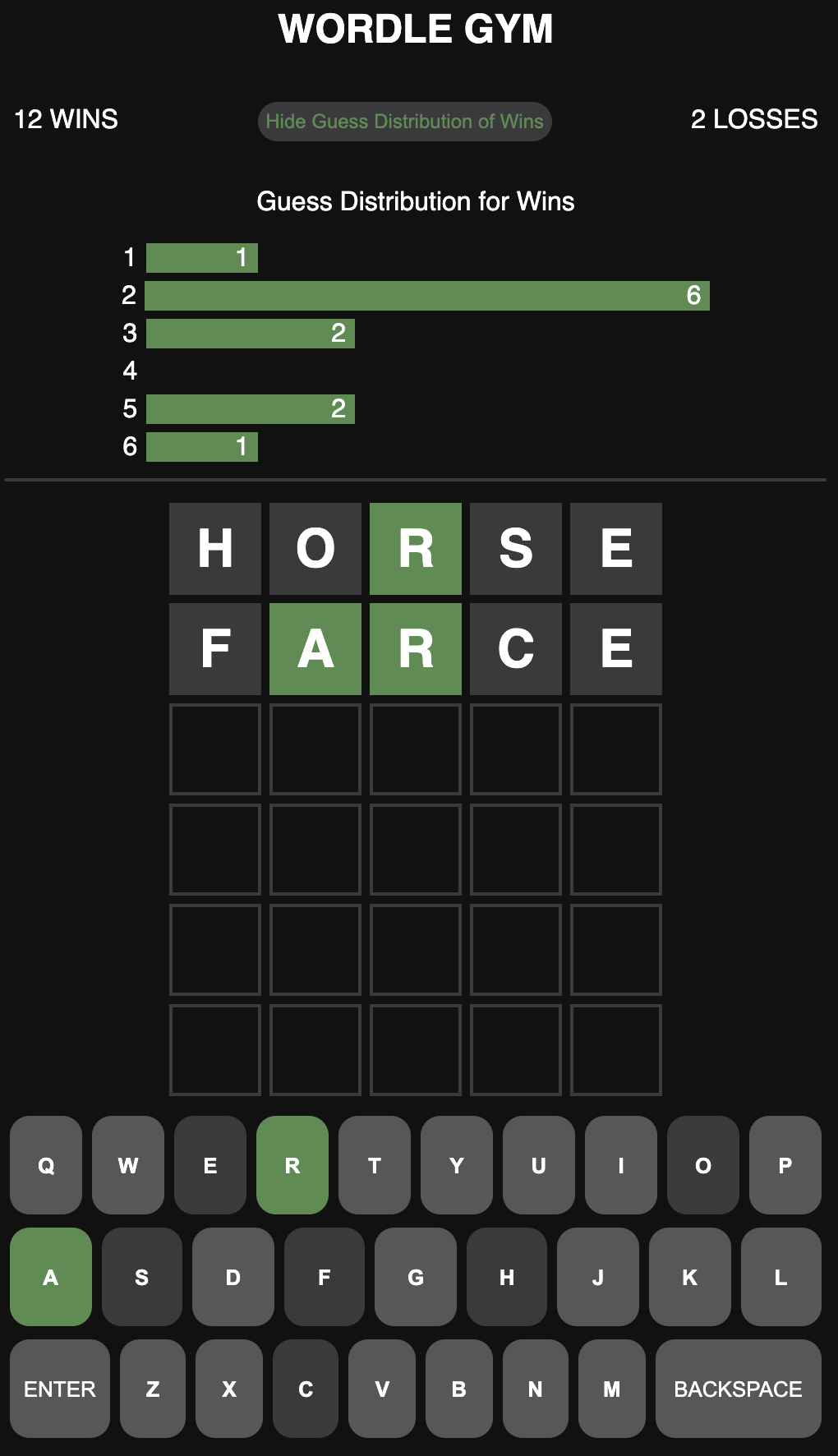Select the T key
This screenshot has width=838, height=1456.
pos(374,1165)
